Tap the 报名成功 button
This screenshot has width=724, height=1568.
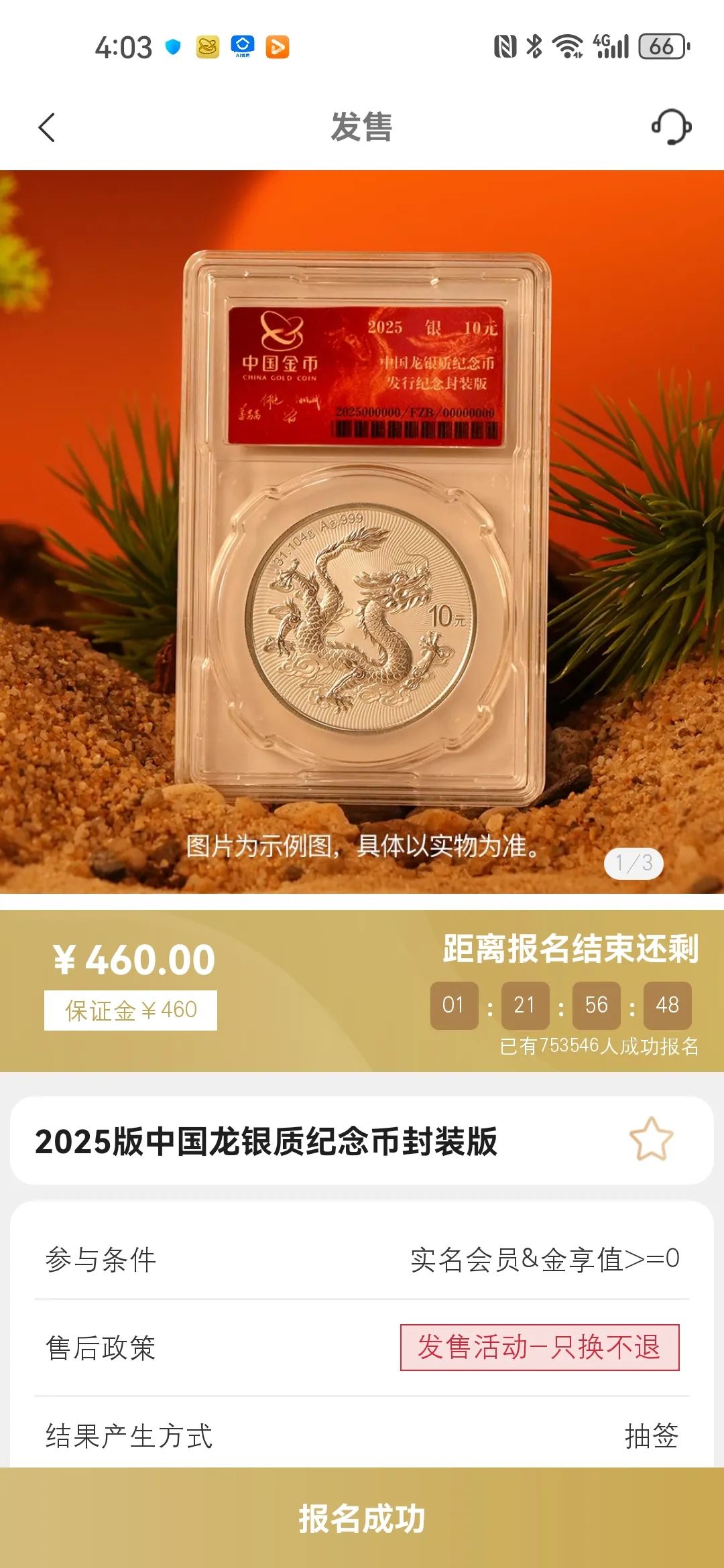point(362,1518)
